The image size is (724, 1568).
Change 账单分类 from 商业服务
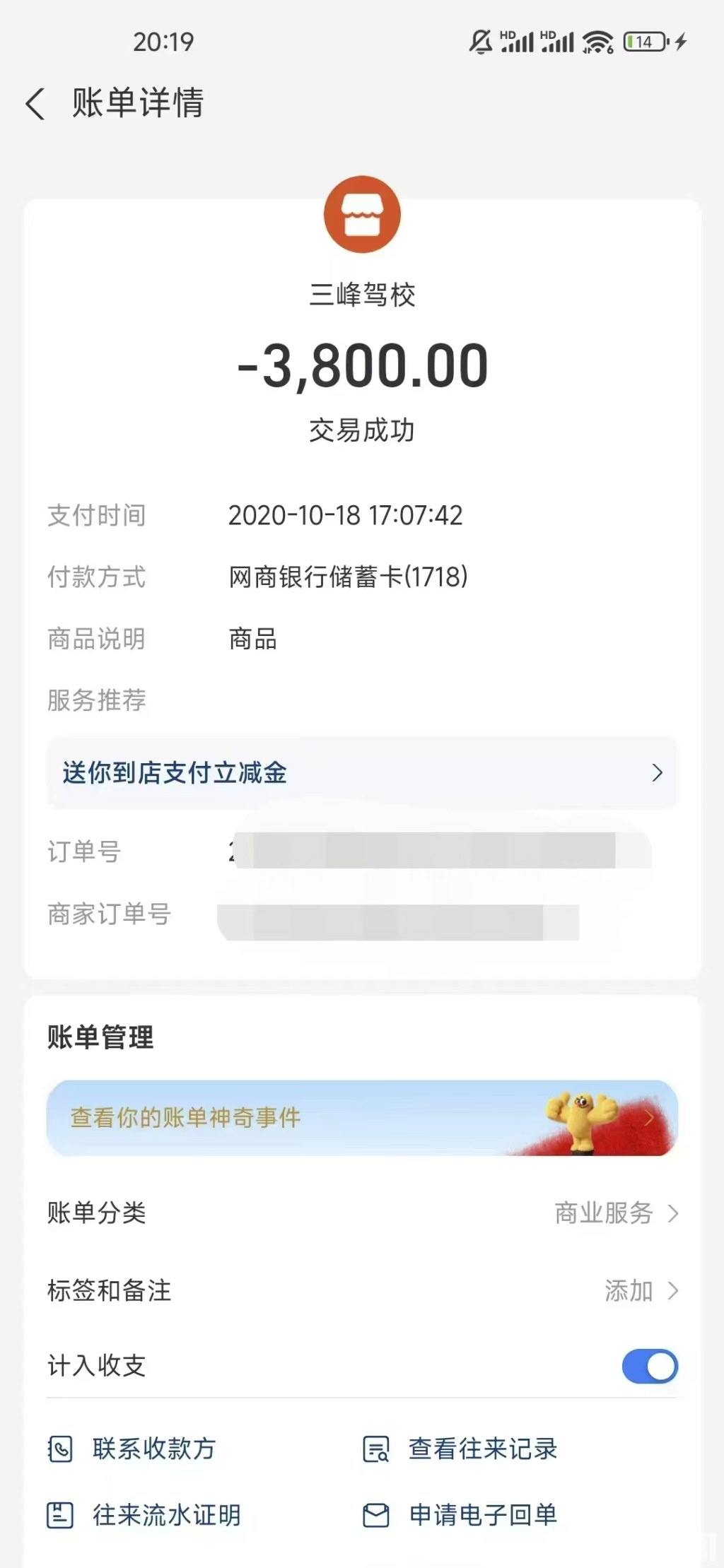click(615, 1213)
